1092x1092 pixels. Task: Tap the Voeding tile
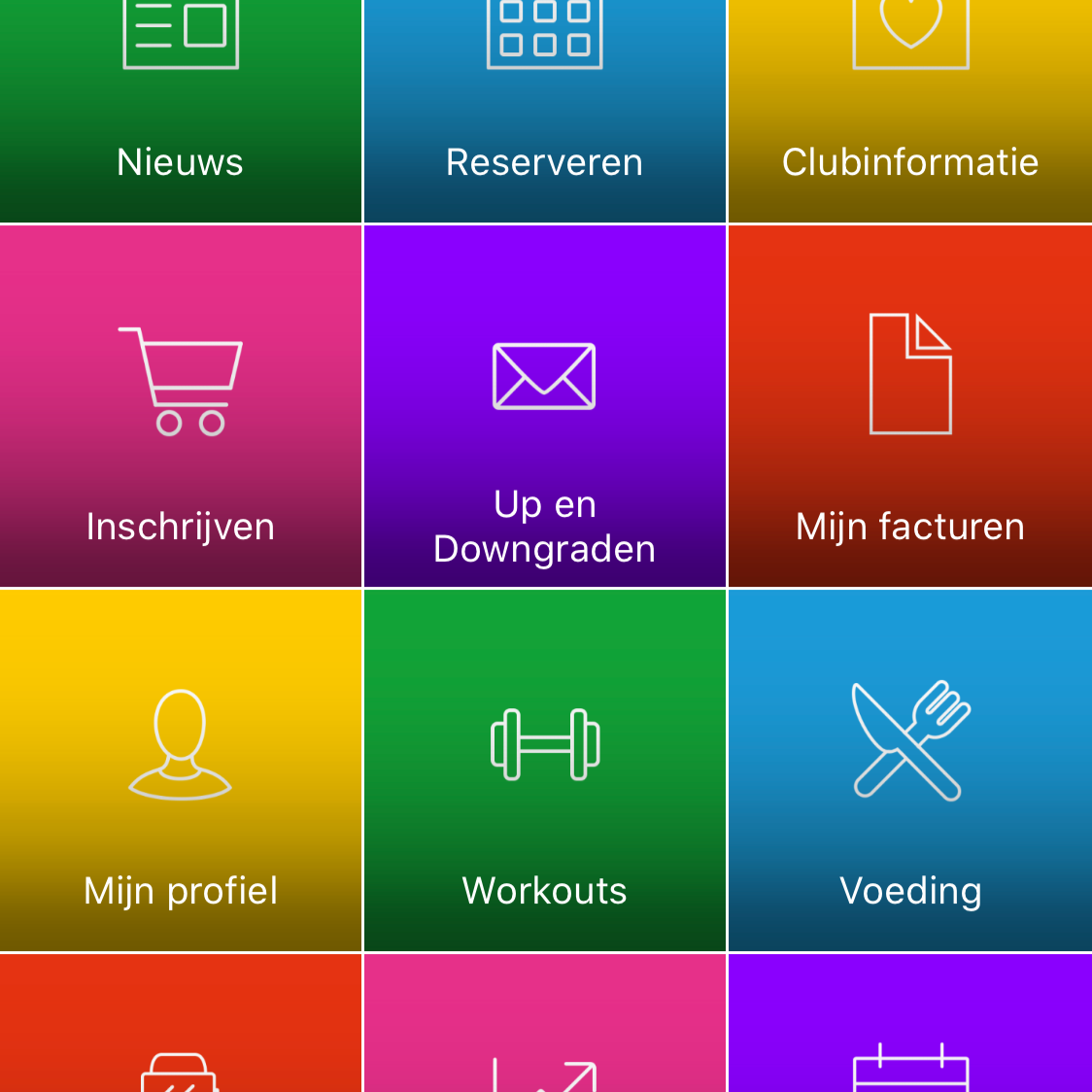910,770
